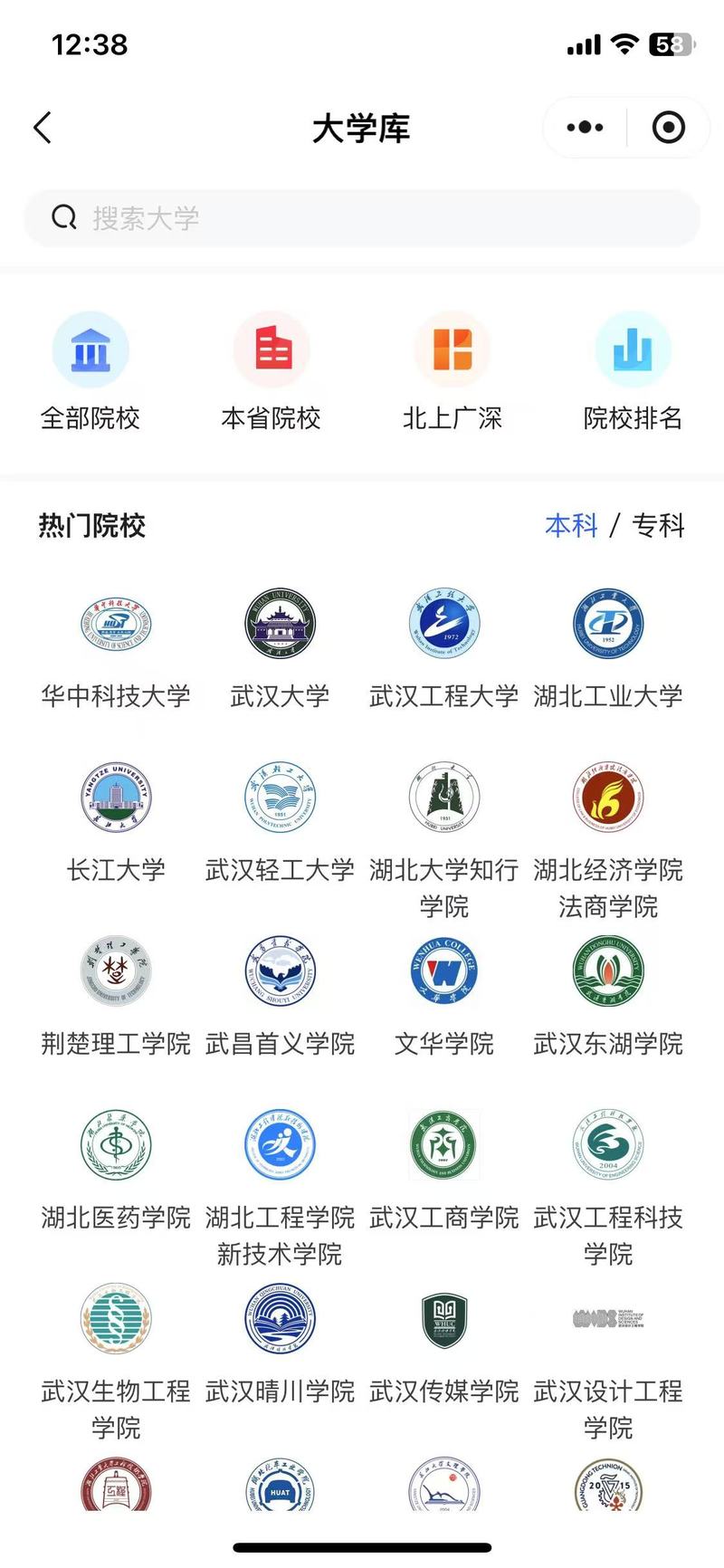Tap the 搜索大学 search box
Screen dimensions: 724x1568
pos(362,218)
